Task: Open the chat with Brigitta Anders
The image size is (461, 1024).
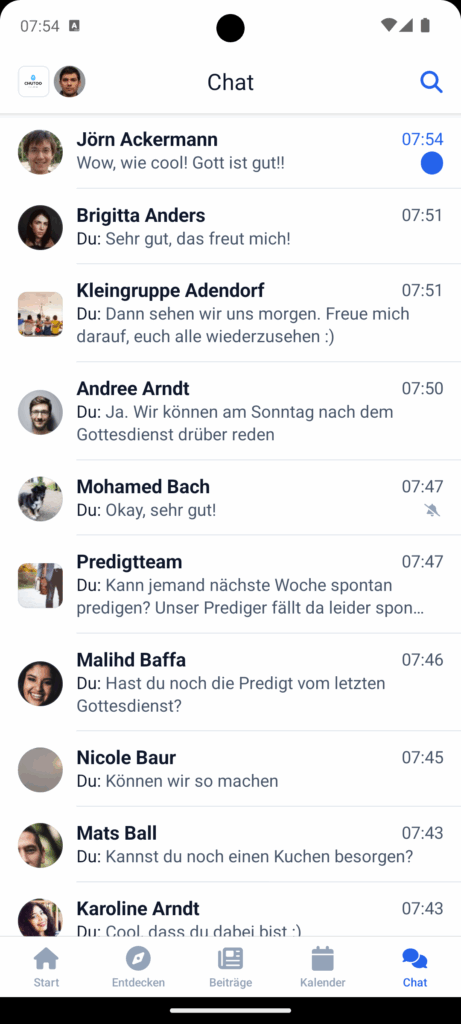Action: (x=230, y=227)
